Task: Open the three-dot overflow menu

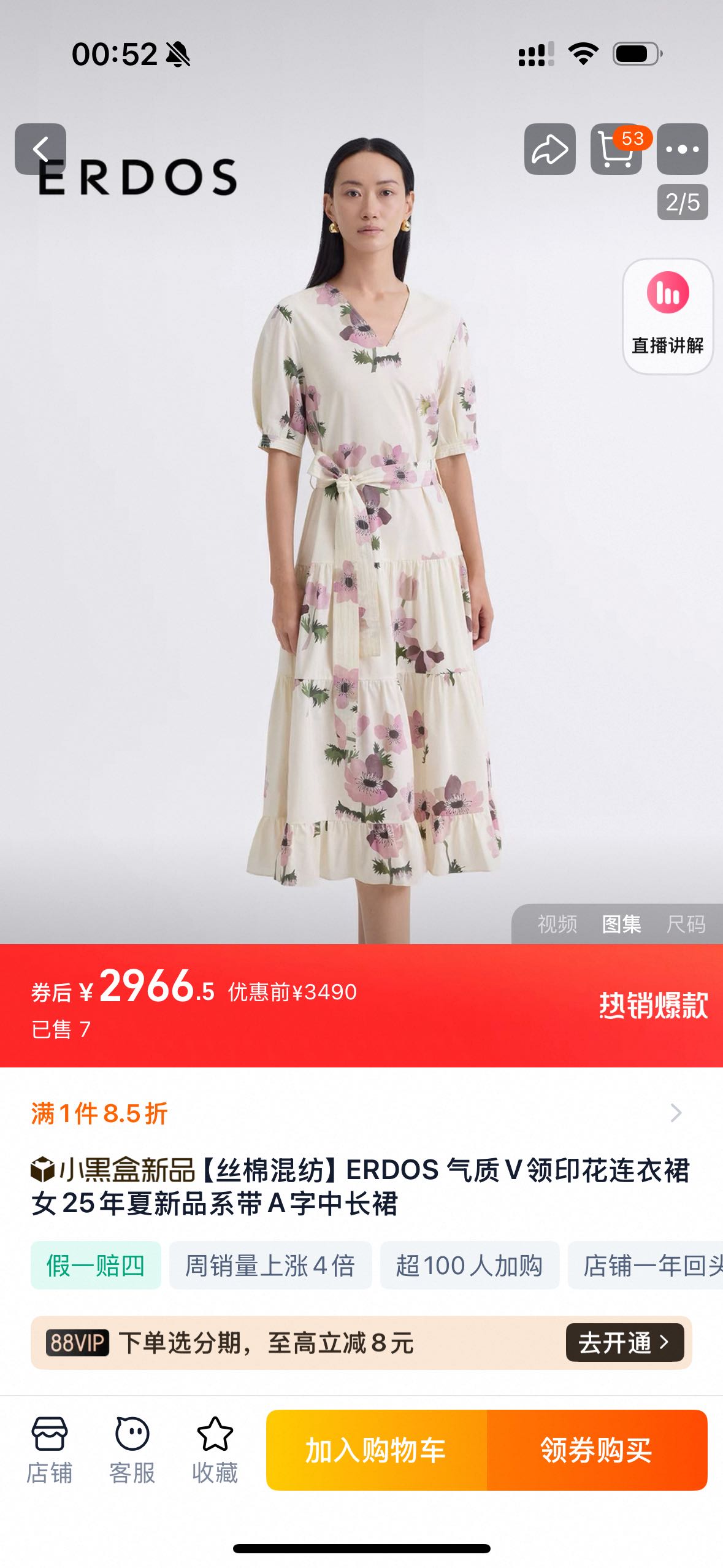Action: click(682, 149)
